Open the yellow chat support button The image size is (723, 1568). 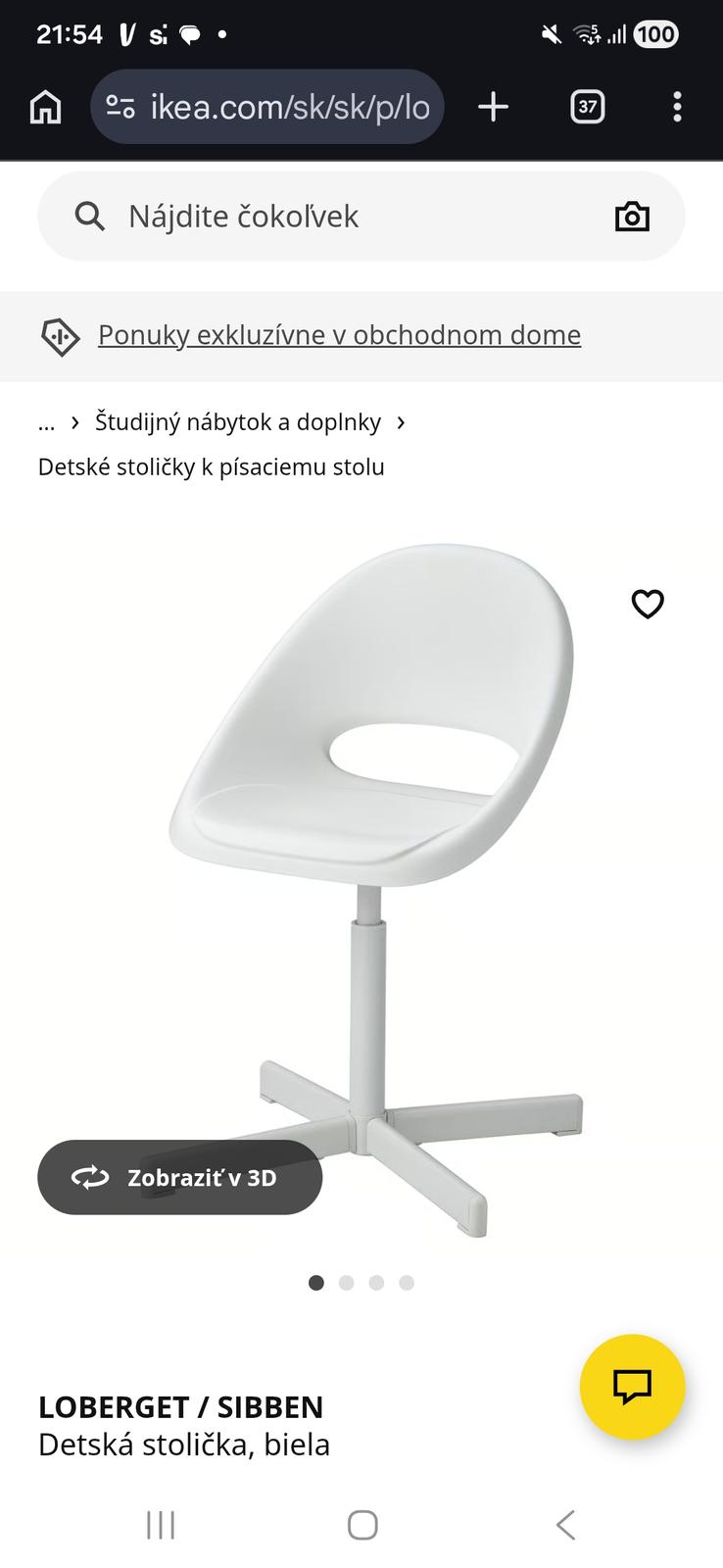click(x=632, y=1387)
